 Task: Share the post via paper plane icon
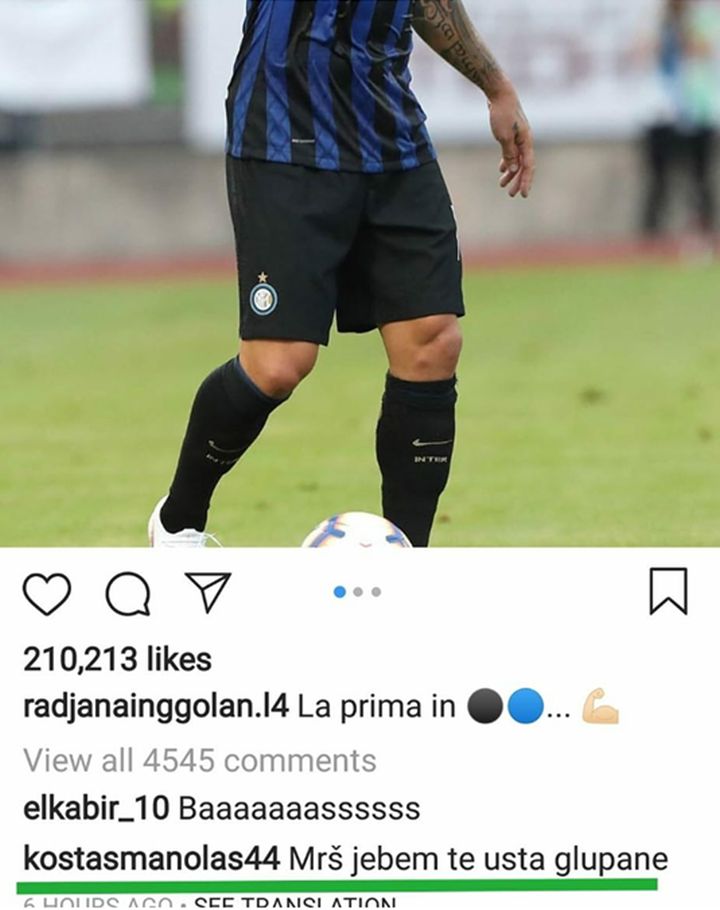click(209, 592)
